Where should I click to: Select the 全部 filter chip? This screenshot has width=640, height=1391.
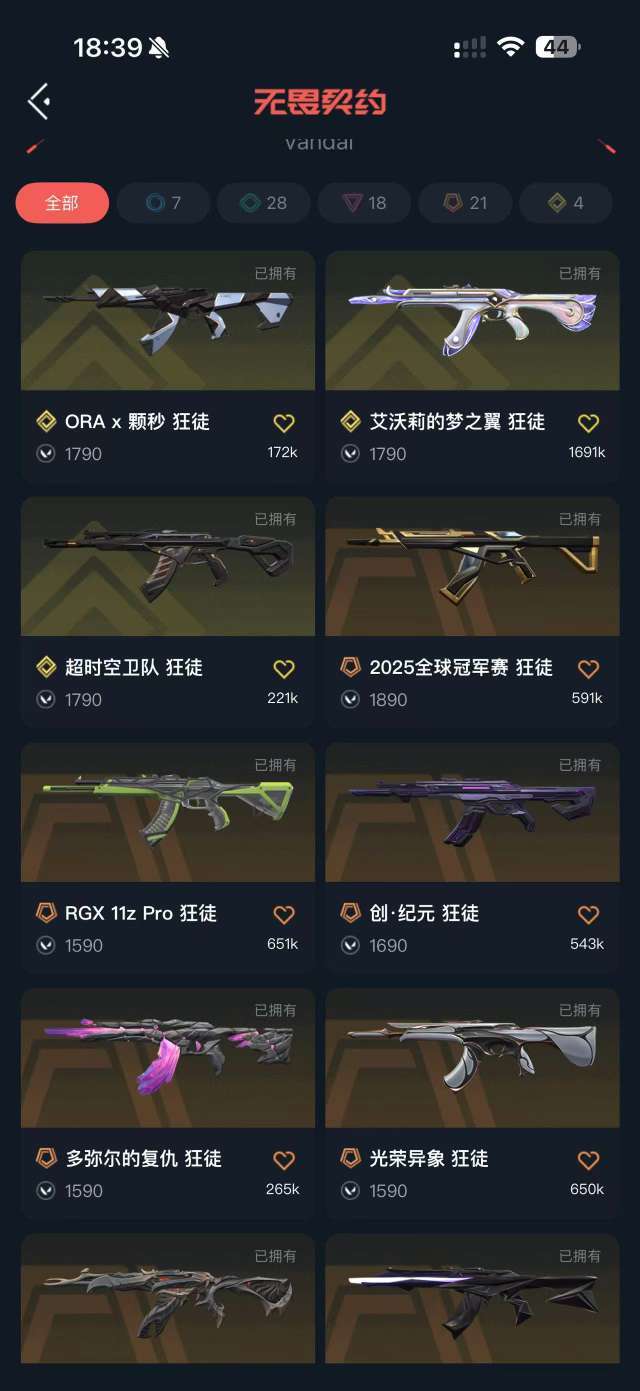tap(62, 203)
